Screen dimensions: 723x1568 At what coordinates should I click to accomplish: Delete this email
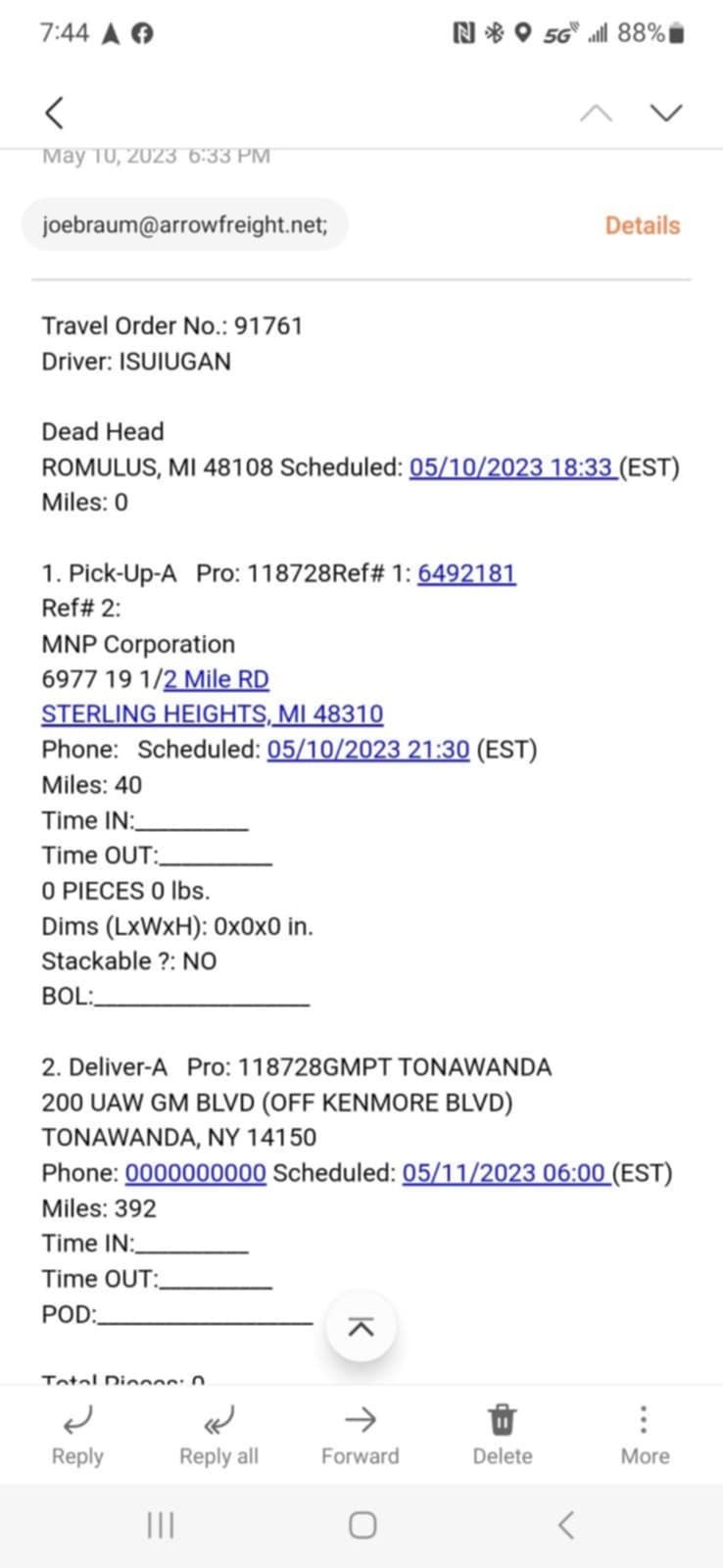coord(503,1436)
